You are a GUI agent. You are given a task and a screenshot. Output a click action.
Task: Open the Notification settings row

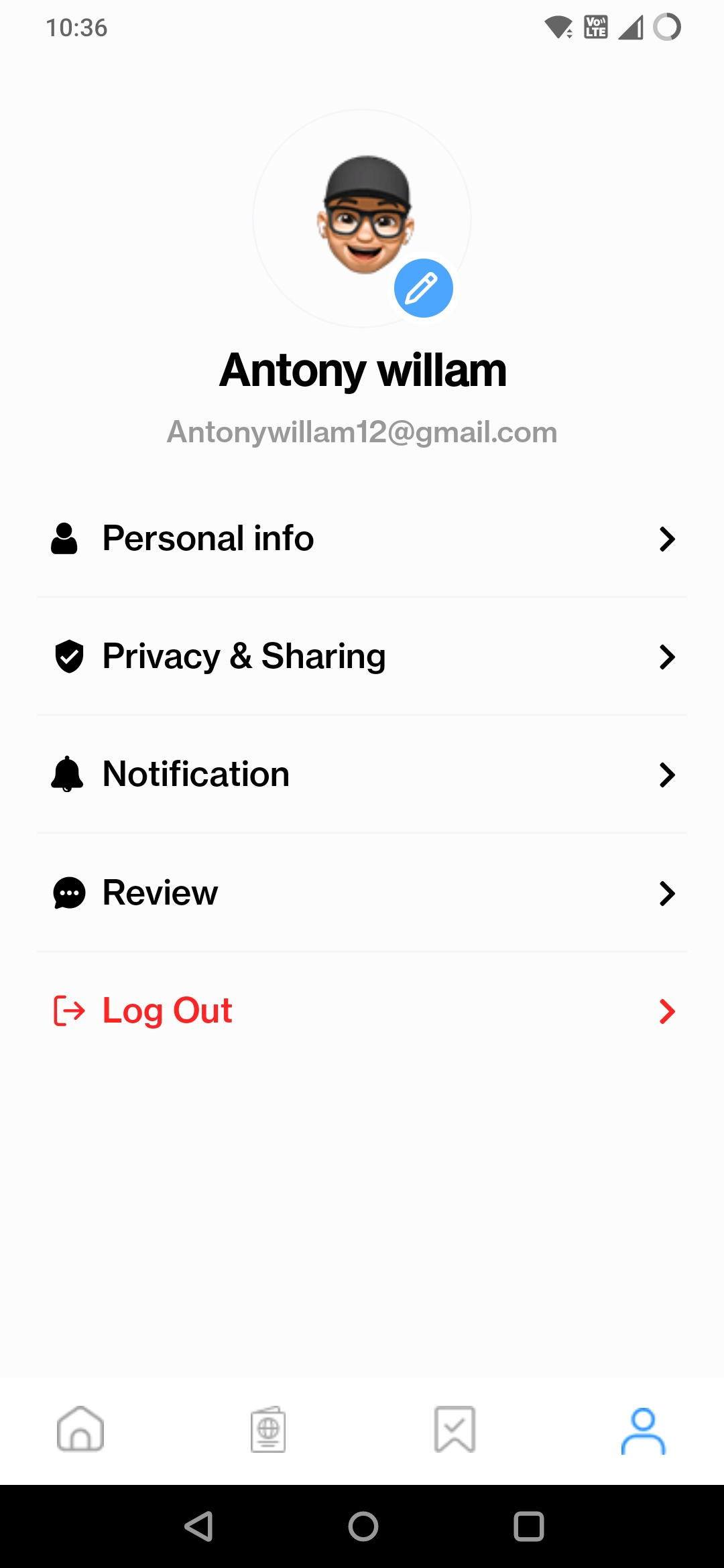[362, 775]
